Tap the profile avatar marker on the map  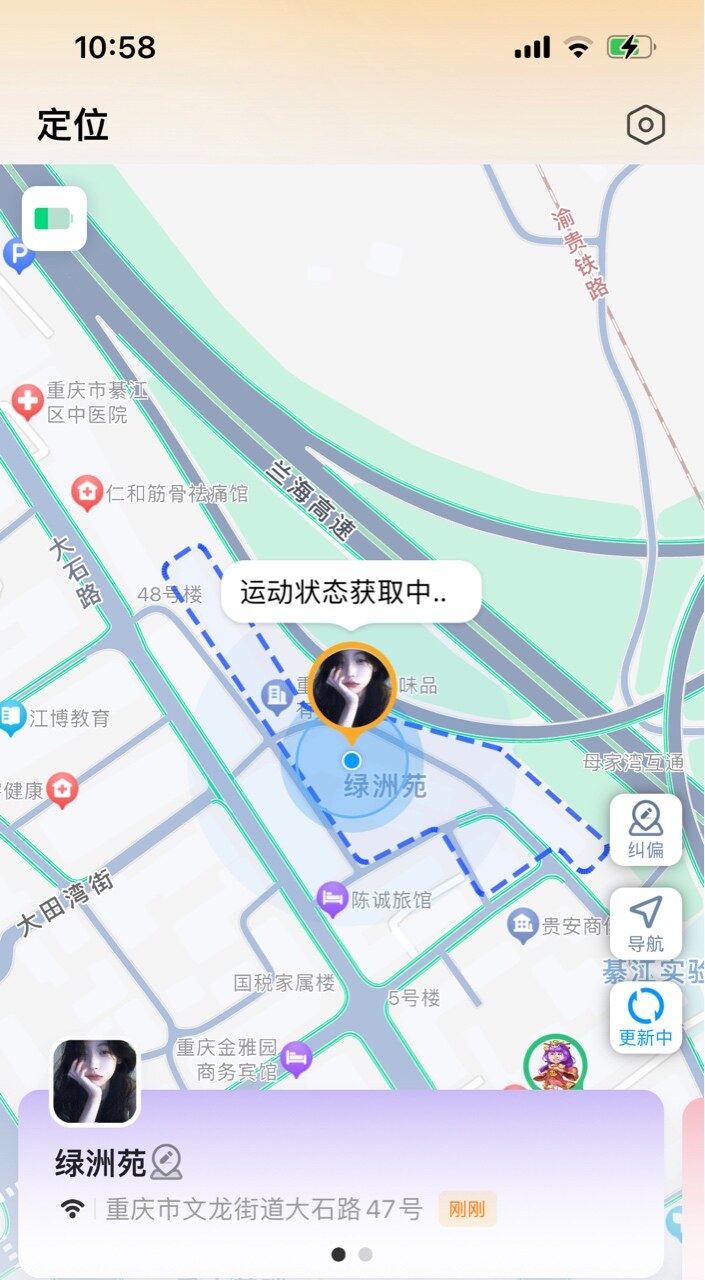pos(352,687)
